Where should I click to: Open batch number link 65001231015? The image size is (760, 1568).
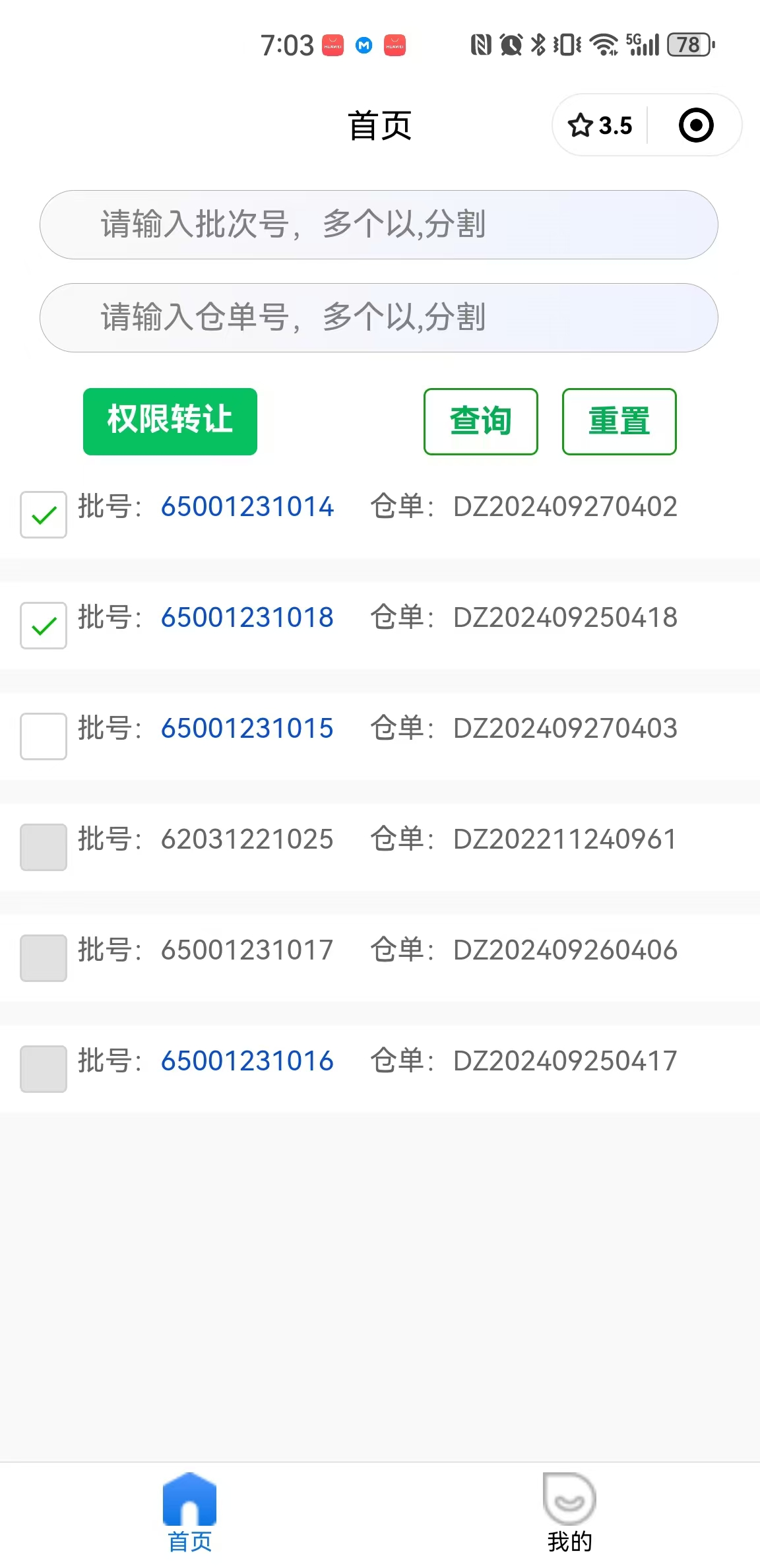pyautogui.click(x=247, y=729)
